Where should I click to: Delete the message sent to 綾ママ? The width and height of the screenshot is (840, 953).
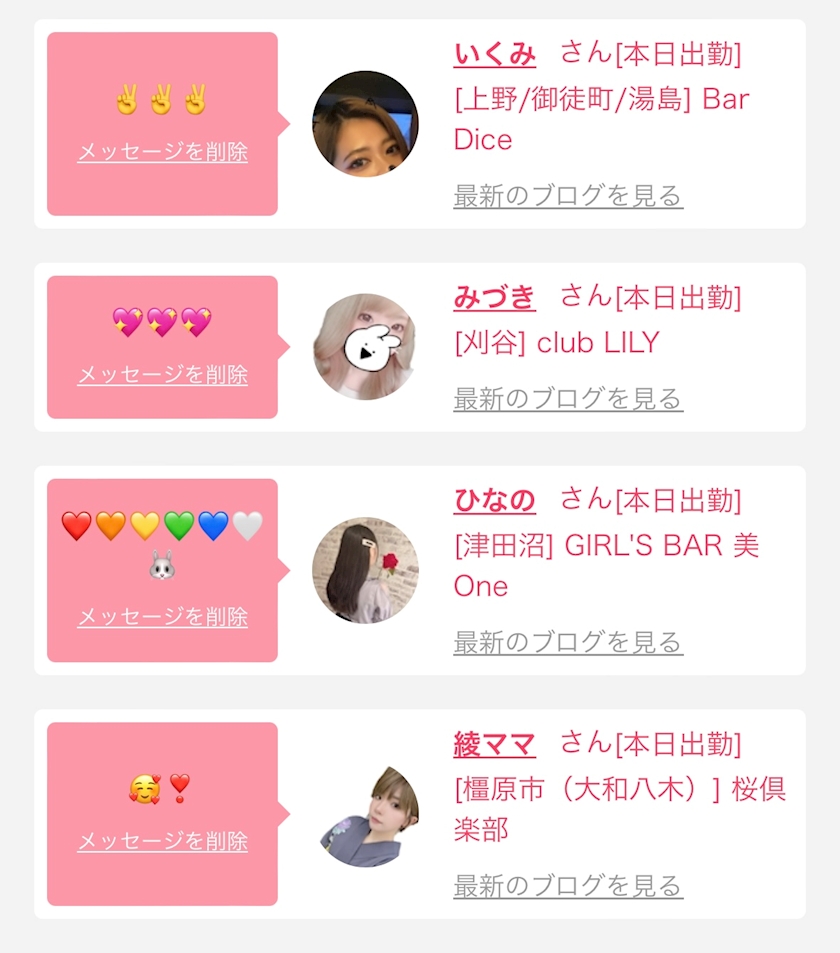coord(162,841)
